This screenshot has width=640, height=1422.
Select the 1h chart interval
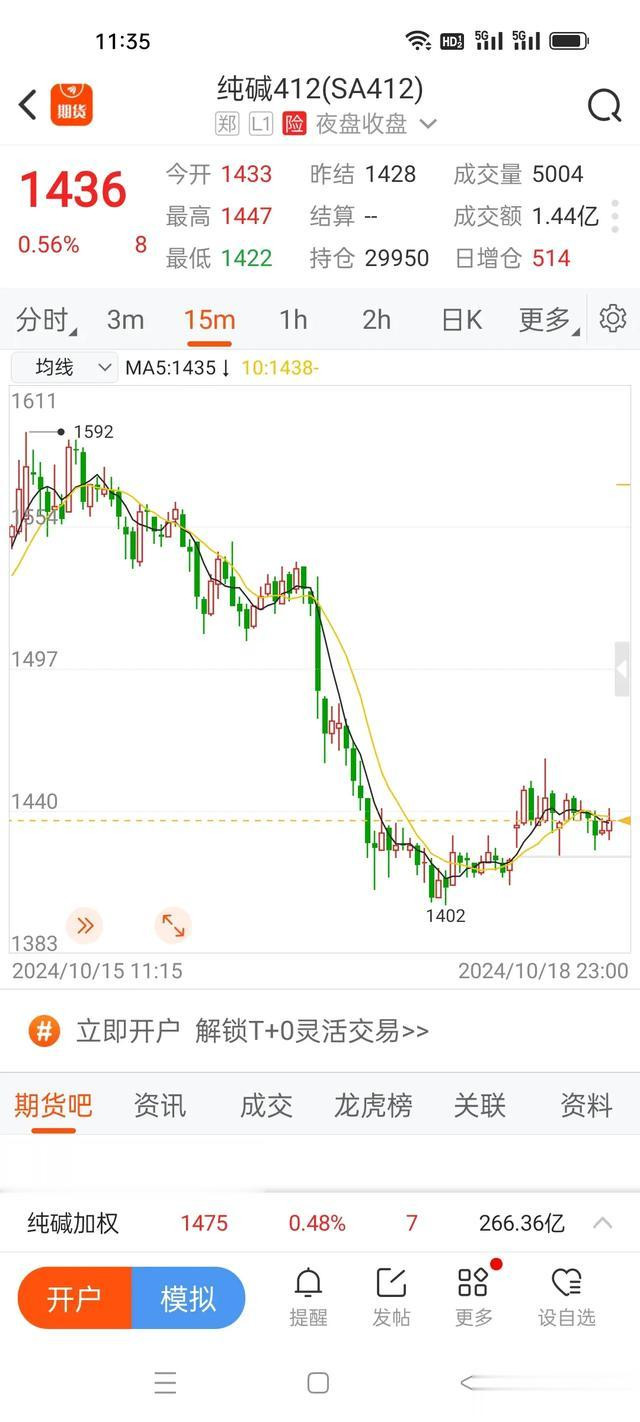(293, 320)
